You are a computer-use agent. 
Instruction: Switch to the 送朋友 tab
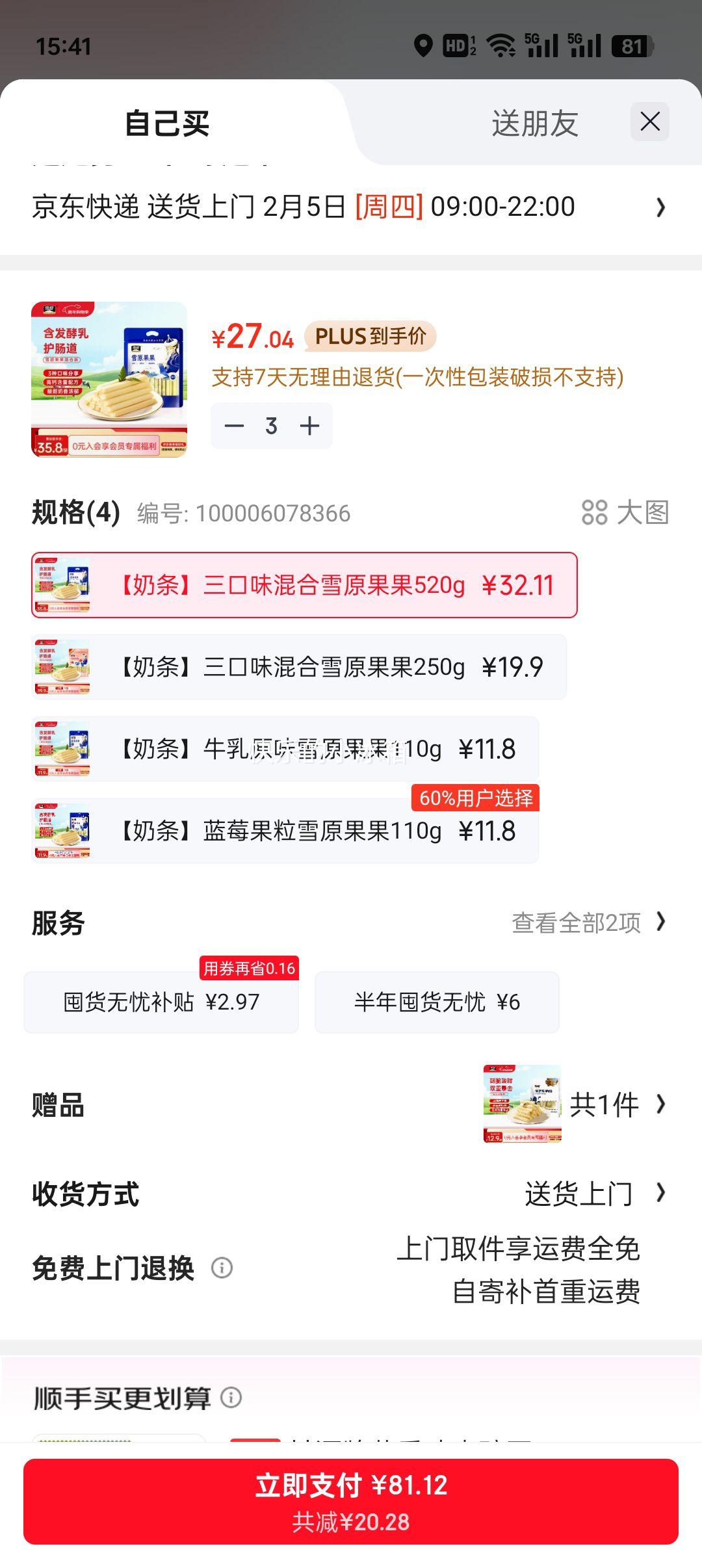533,124
